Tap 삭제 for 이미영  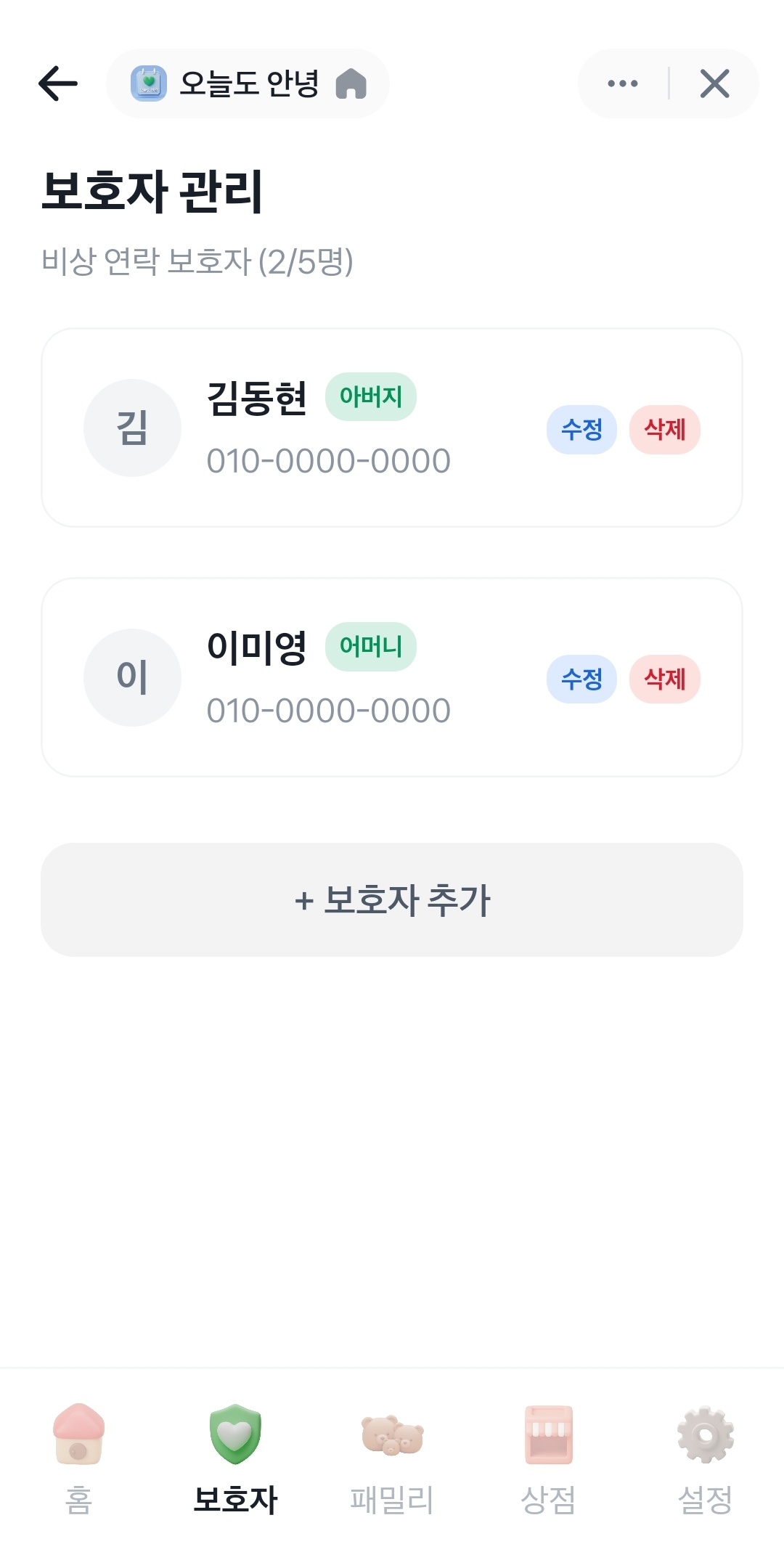[664, 679]
